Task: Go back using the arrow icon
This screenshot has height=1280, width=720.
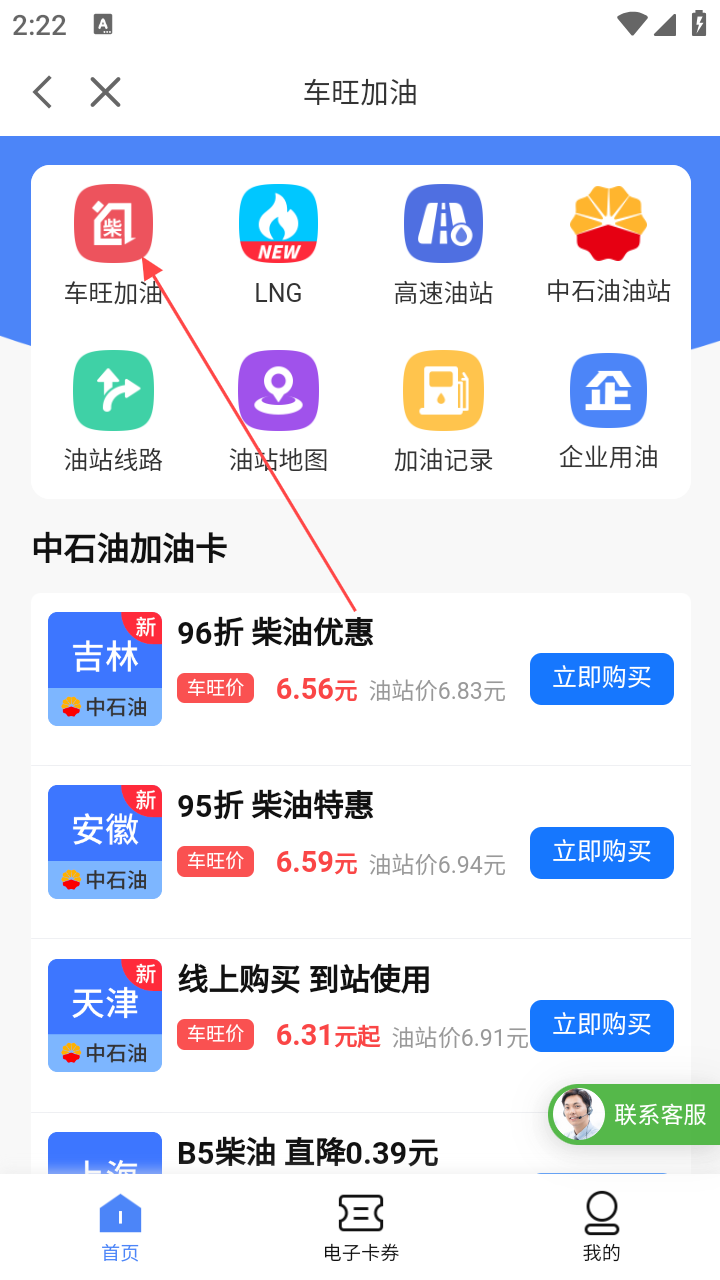Action: click(x=42, y=93)
